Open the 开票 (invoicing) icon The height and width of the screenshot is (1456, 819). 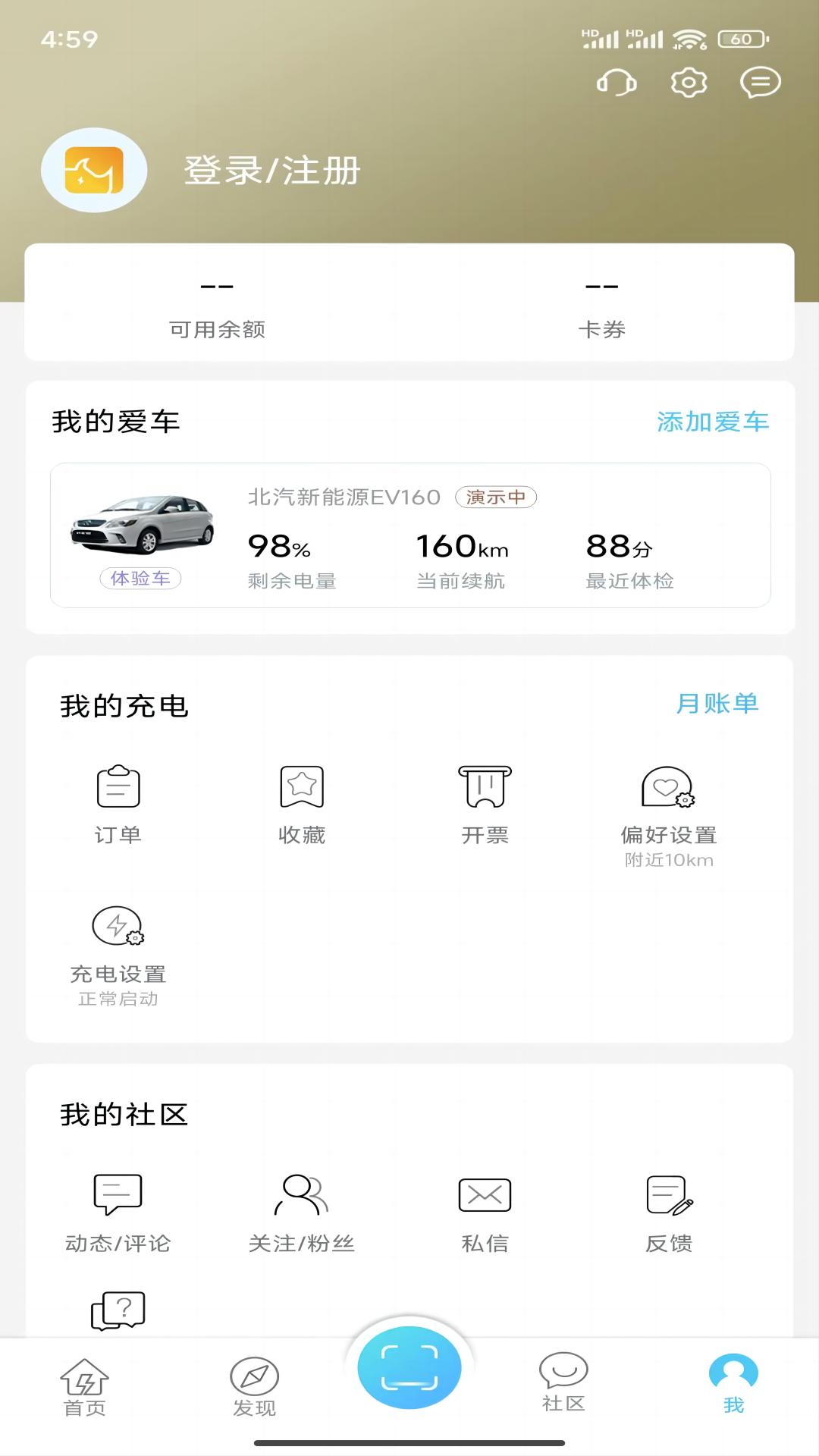pyautogui.click(x=485, y=787)
